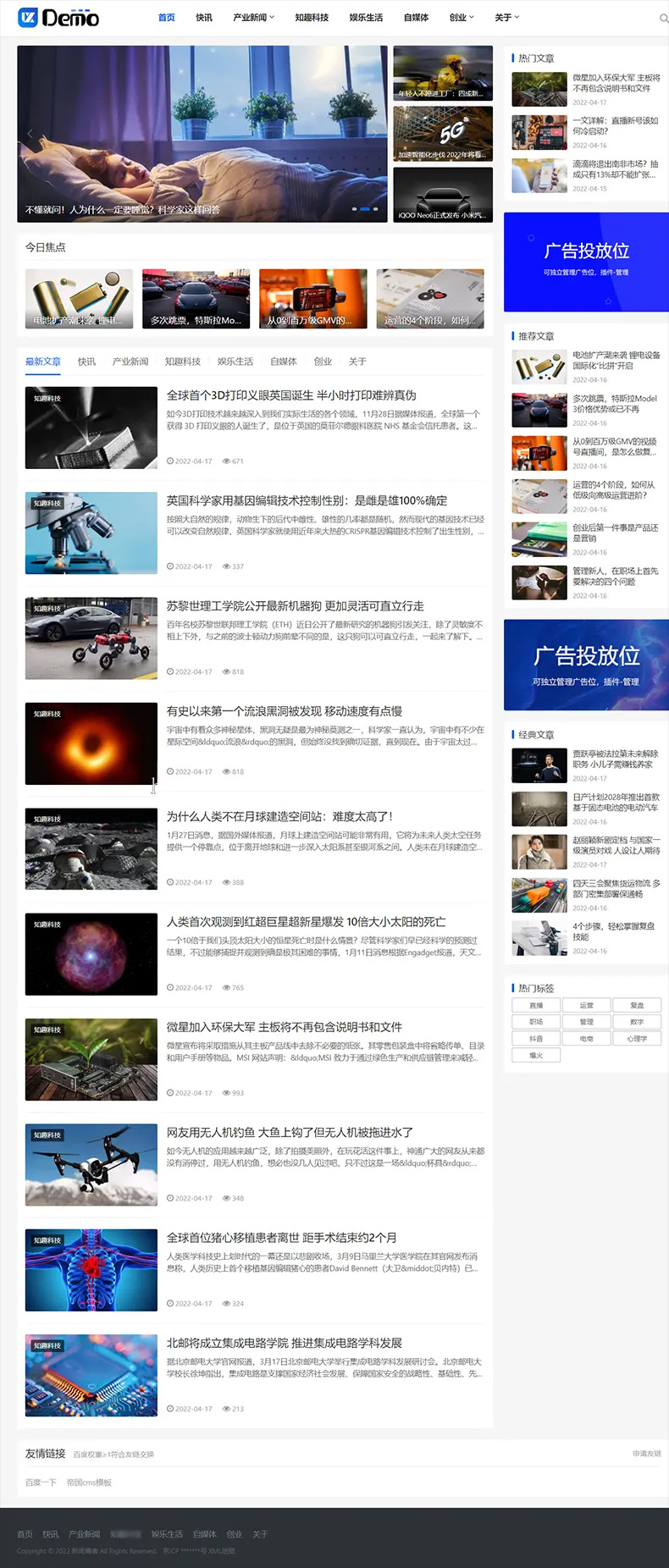Go to 快讯 in the top navigation
The image size is (669, 1568).
click(x=204, y=17)
